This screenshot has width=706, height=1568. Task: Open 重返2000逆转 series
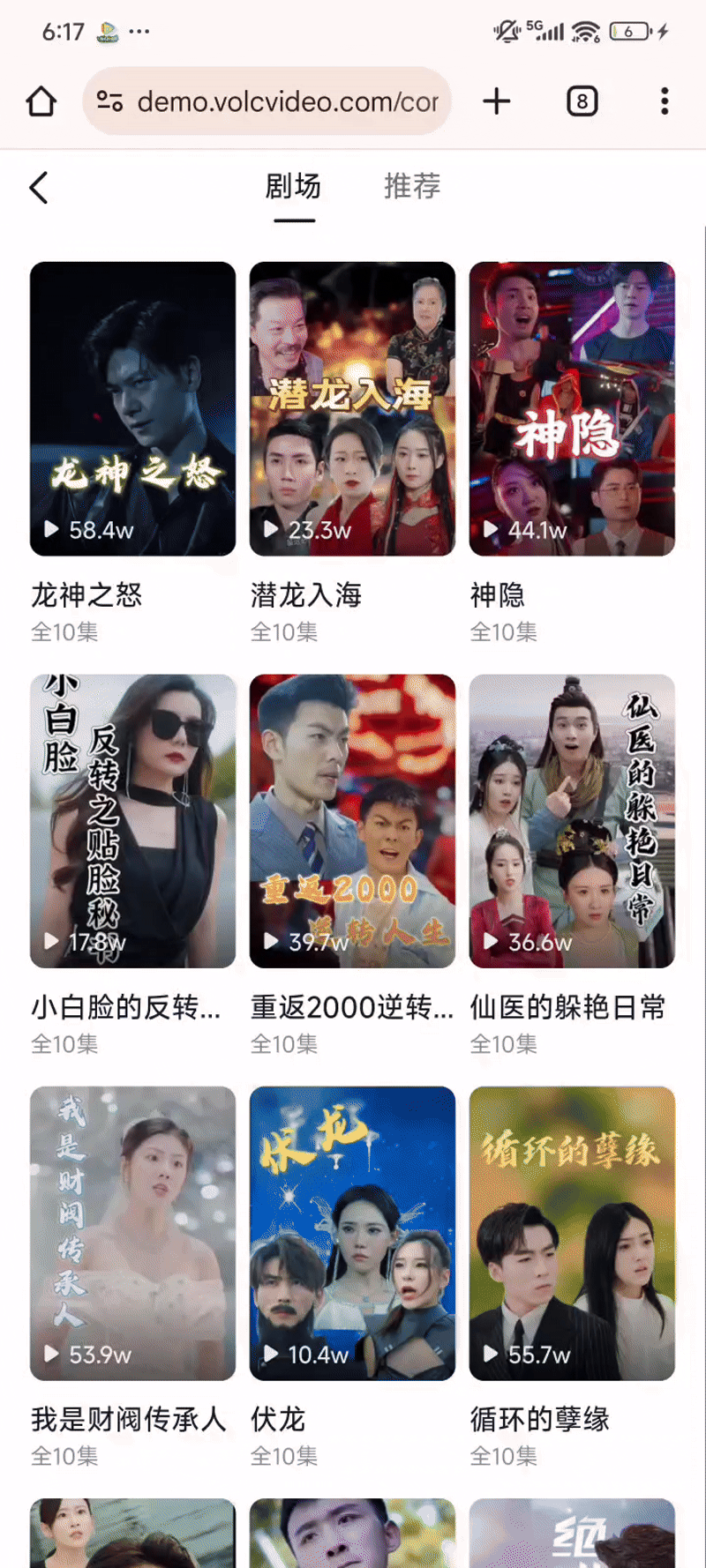pyautogui.click(x=352, y=821)
